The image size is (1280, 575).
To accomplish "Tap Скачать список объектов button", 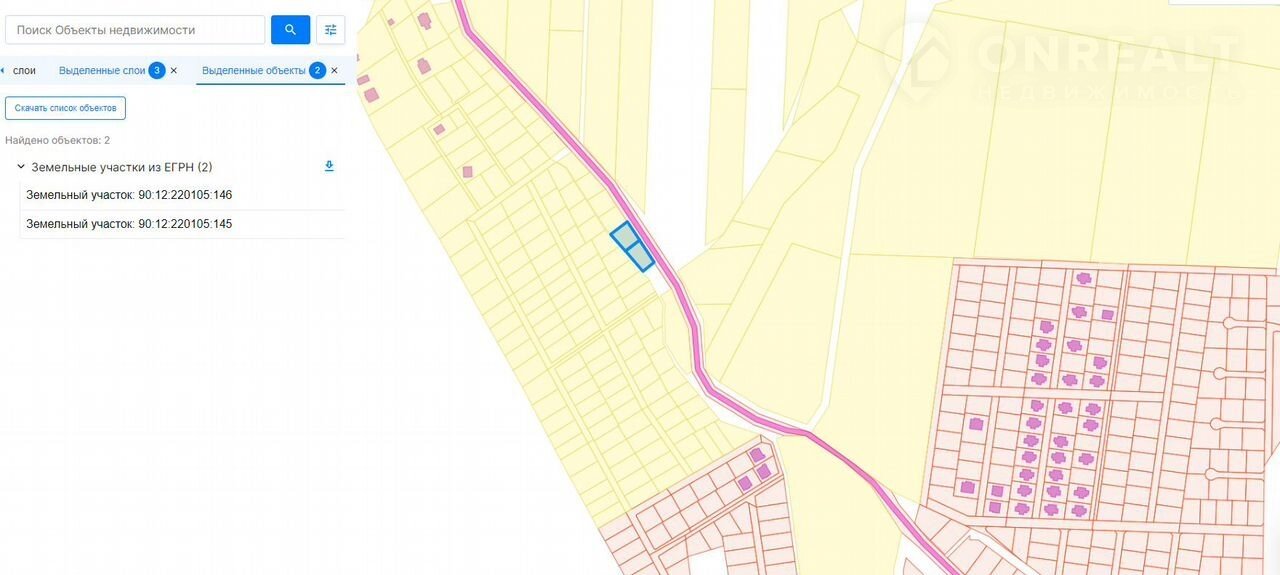I will 65,108.
